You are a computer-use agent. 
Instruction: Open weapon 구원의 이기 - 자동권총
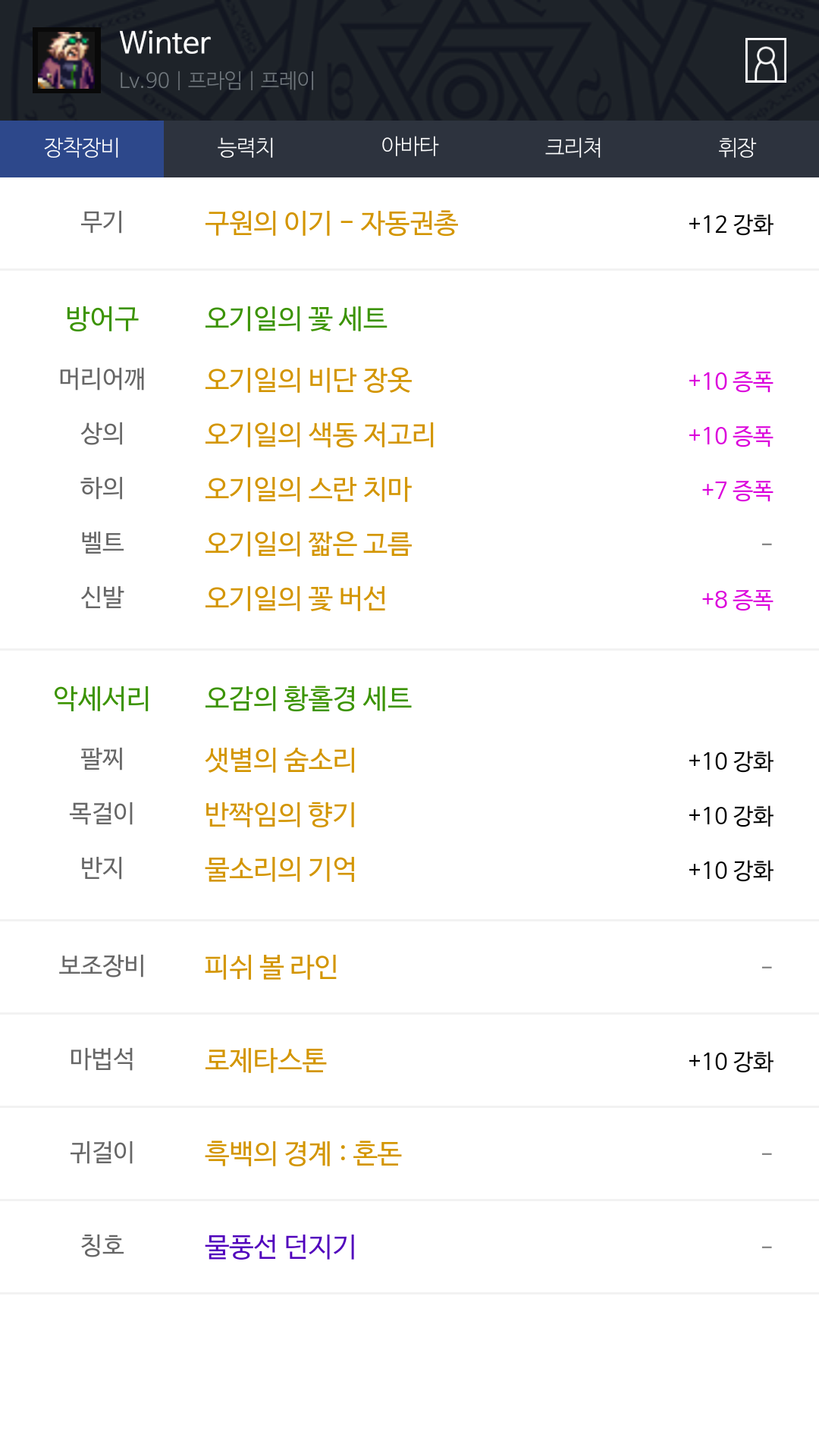(331, 224)
